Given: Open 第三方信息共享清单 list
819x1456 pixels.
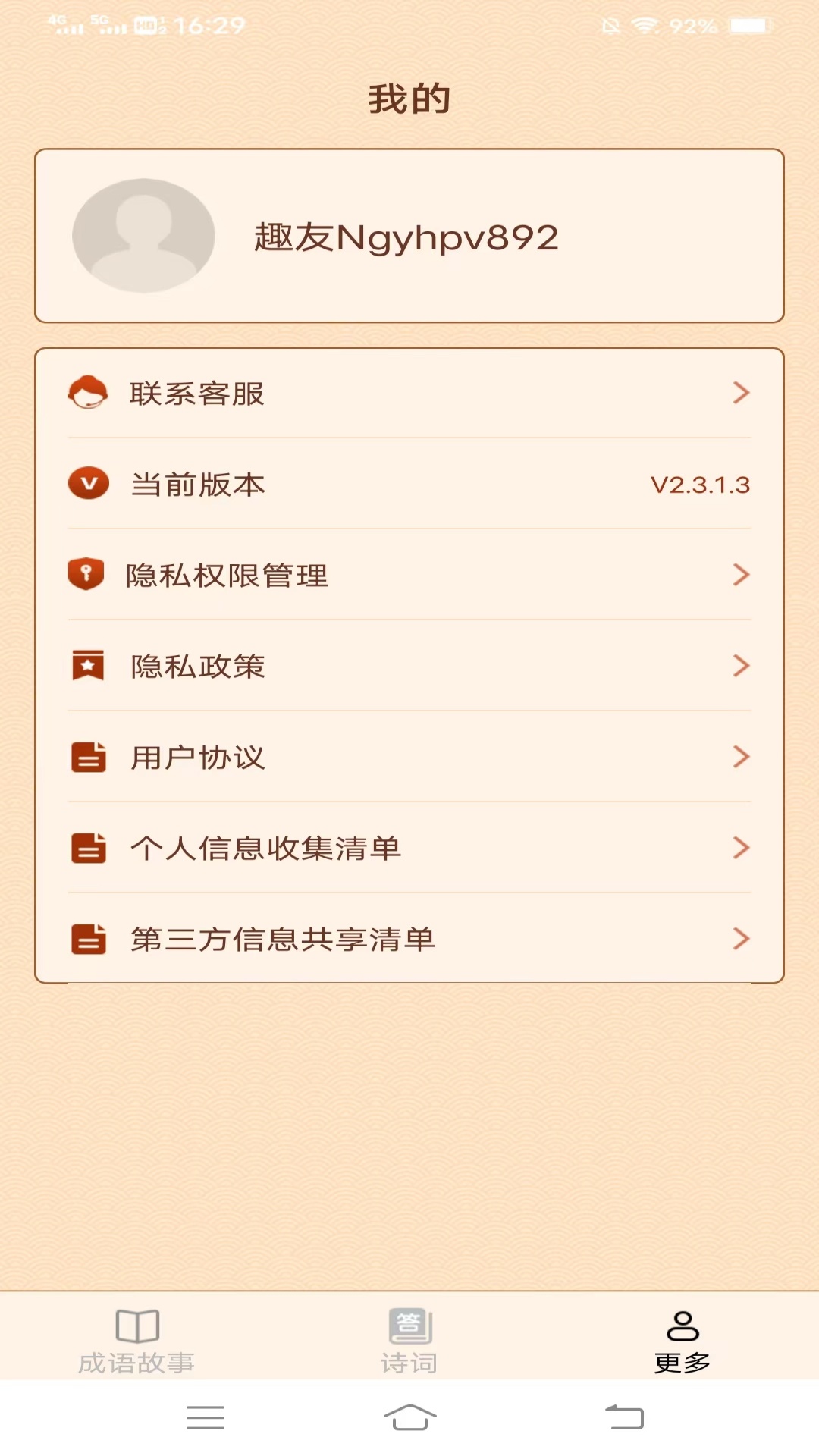Looking at the screenshot, I should [x=409, y=938].
